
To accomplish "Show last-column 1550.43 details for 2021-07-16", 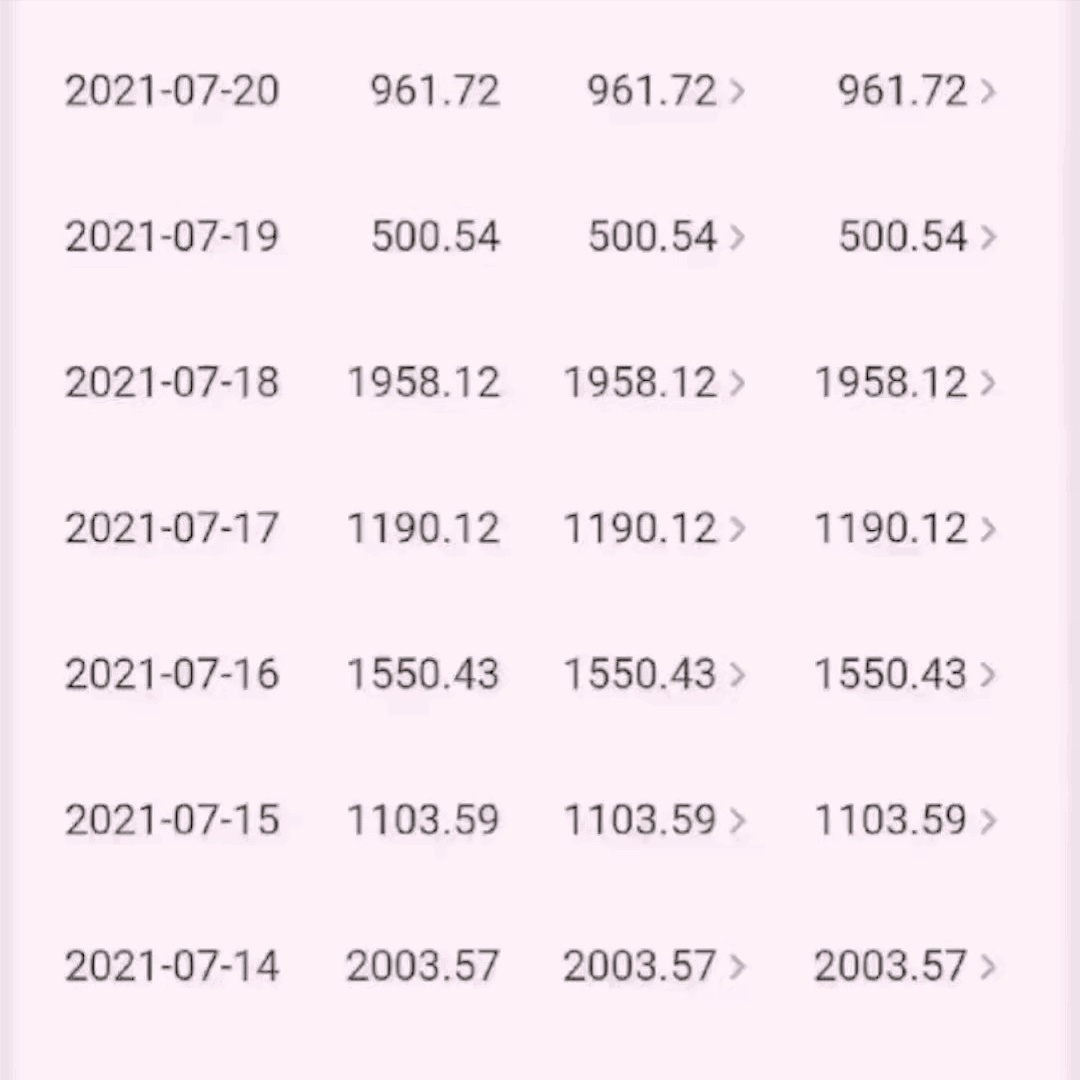I will pyautogui.click(x=905, y=674).
